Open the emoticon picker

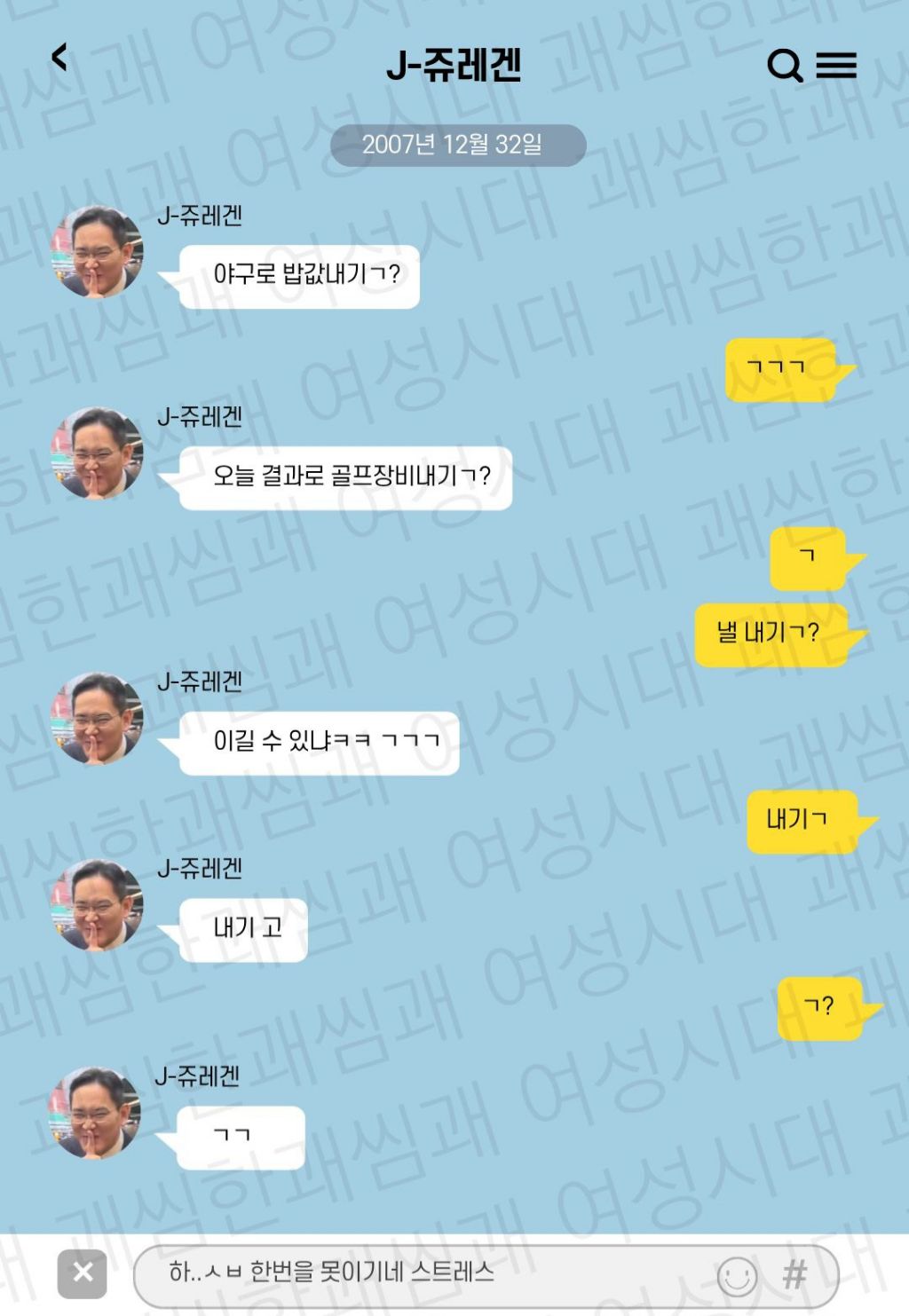(737, 1277)
